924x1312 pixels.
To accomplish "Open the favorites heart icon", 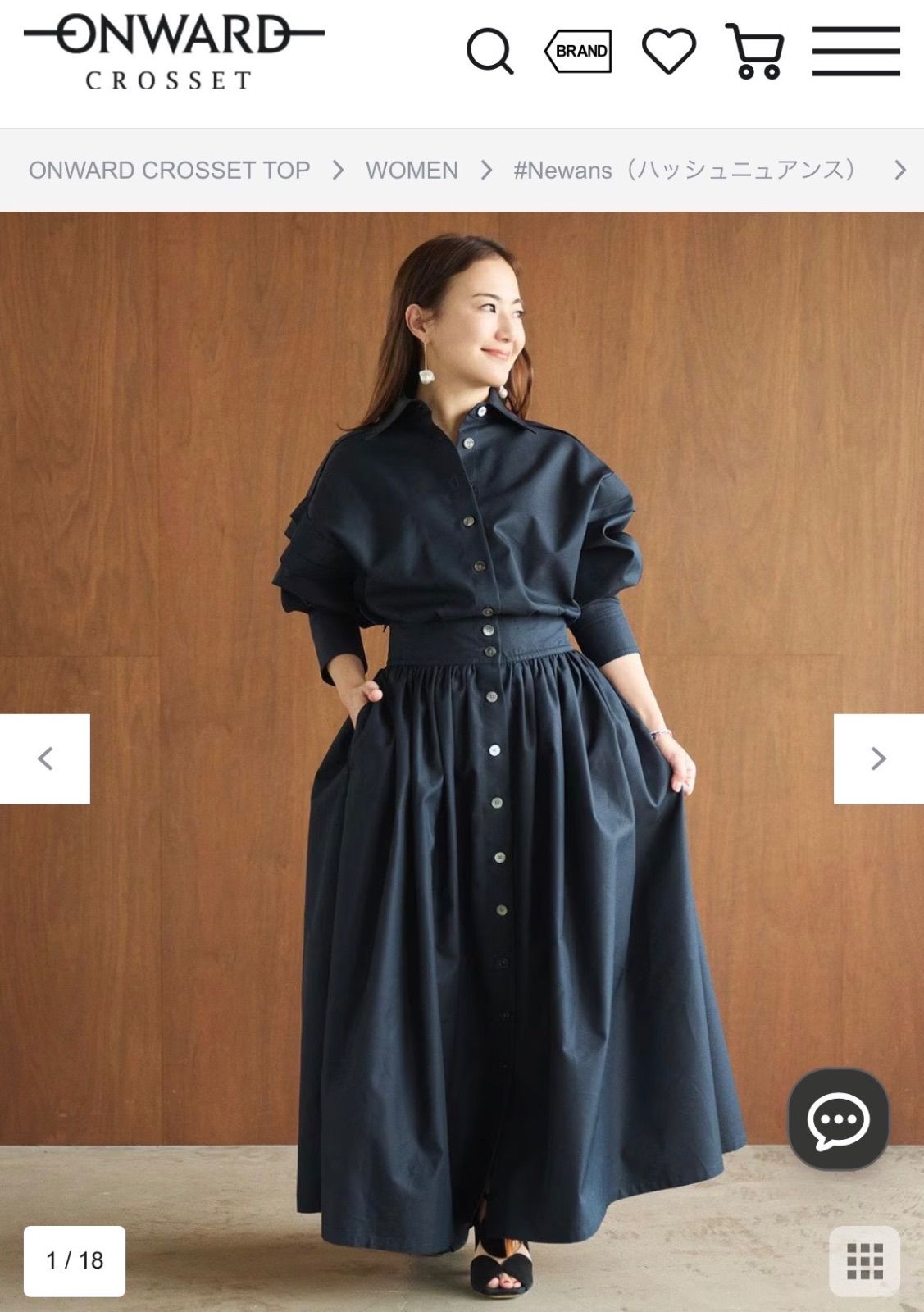I will (668, 51).
